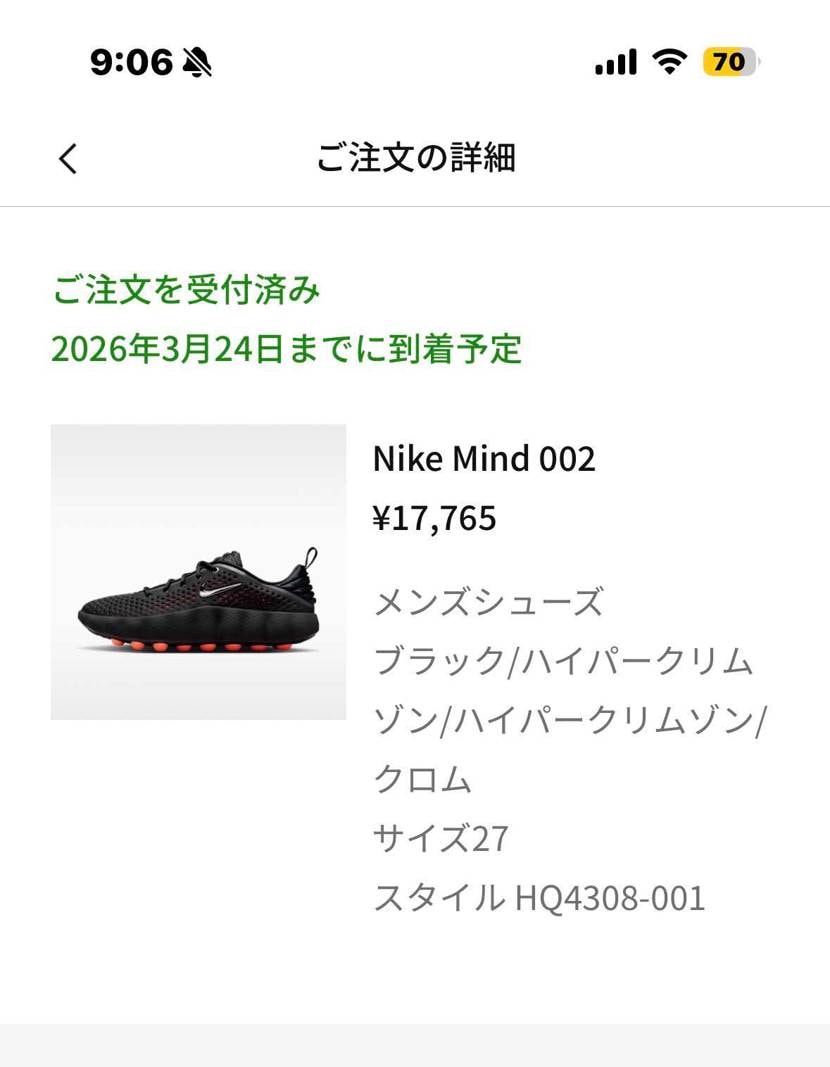The width and height of the screenshot is (830, 1067).
Task: Tap the yellow battery indicator showing 70
Action: pyautogui.click(x=729, y=61)
